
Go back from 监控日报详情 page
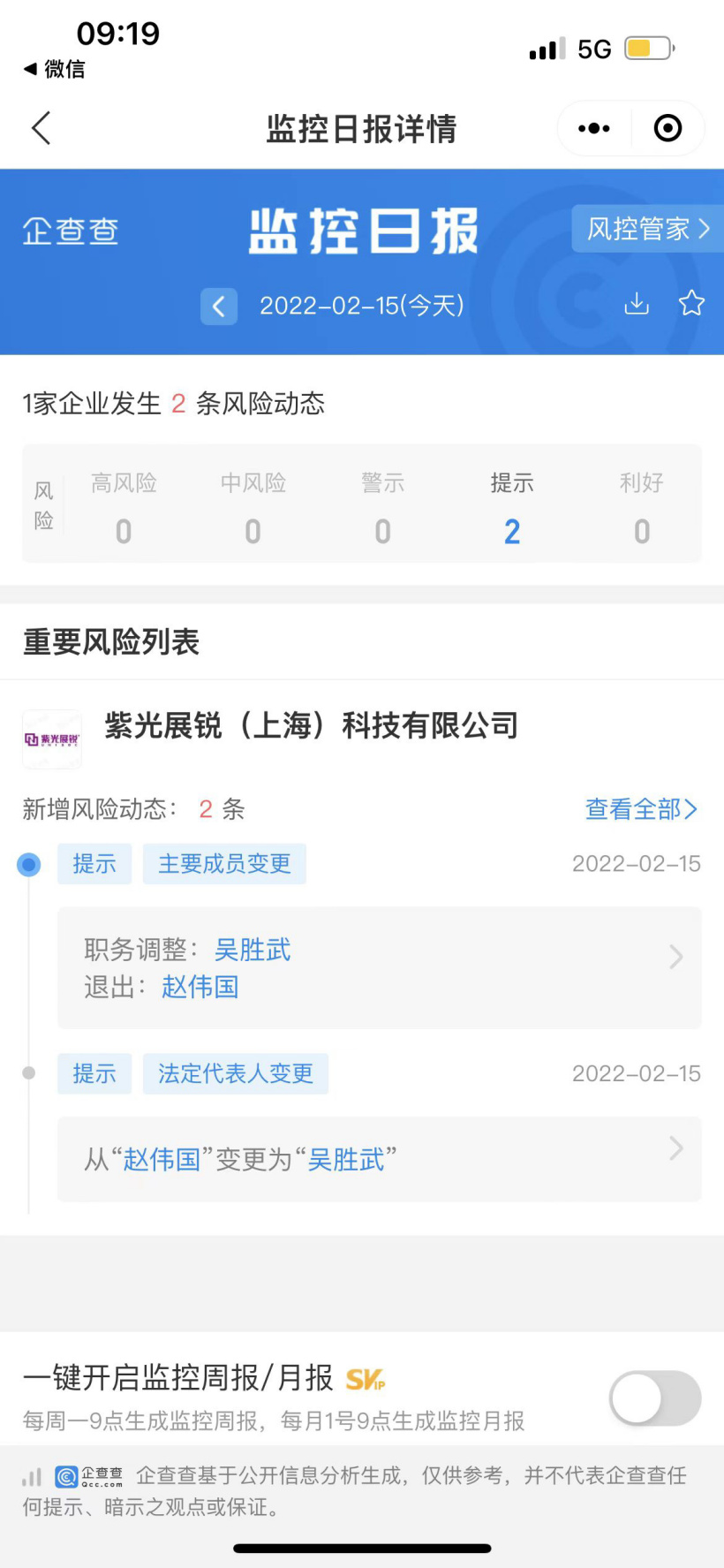pyautogui.click(x=41, y=129)
